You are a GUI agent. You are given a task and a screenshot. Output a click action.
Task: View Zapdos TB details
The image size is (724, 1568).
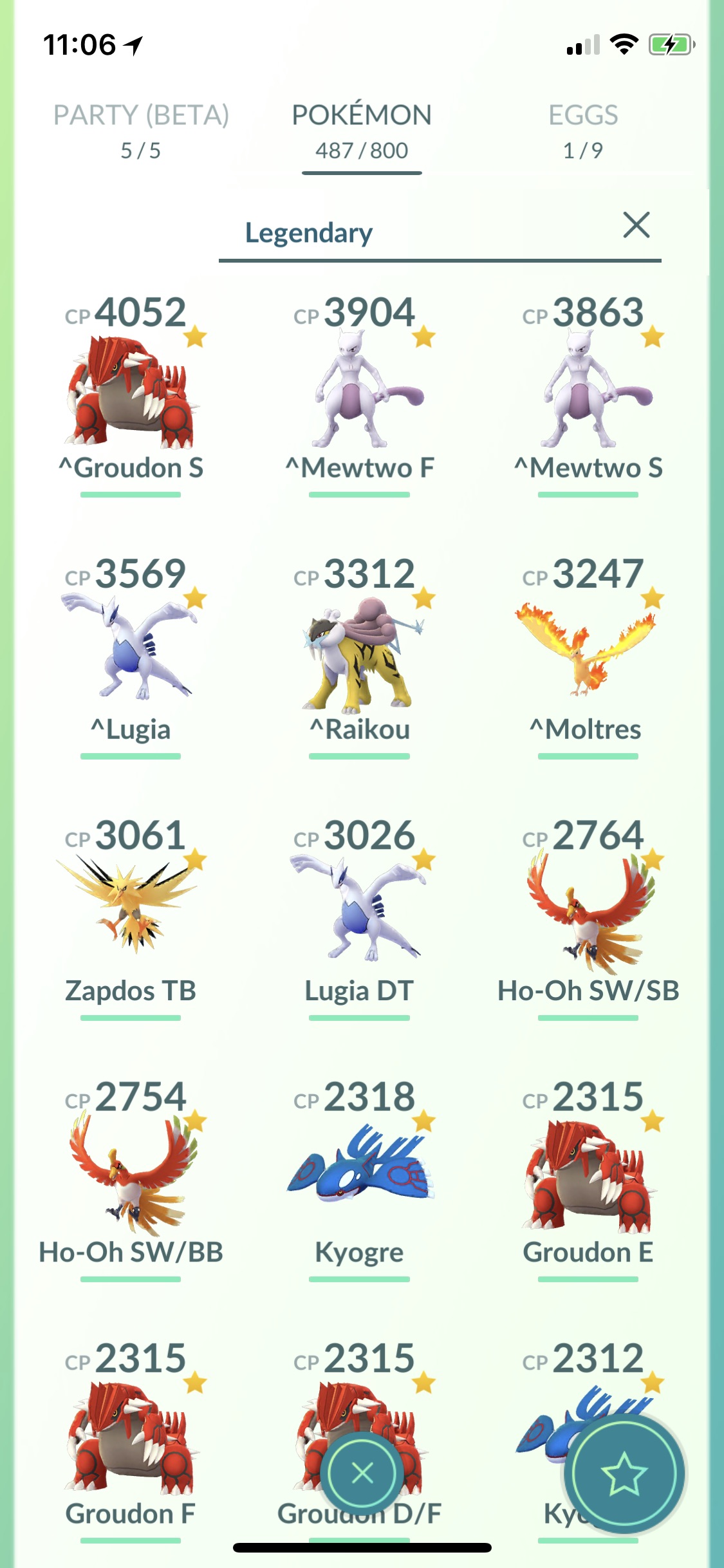(x=131, y=917)
